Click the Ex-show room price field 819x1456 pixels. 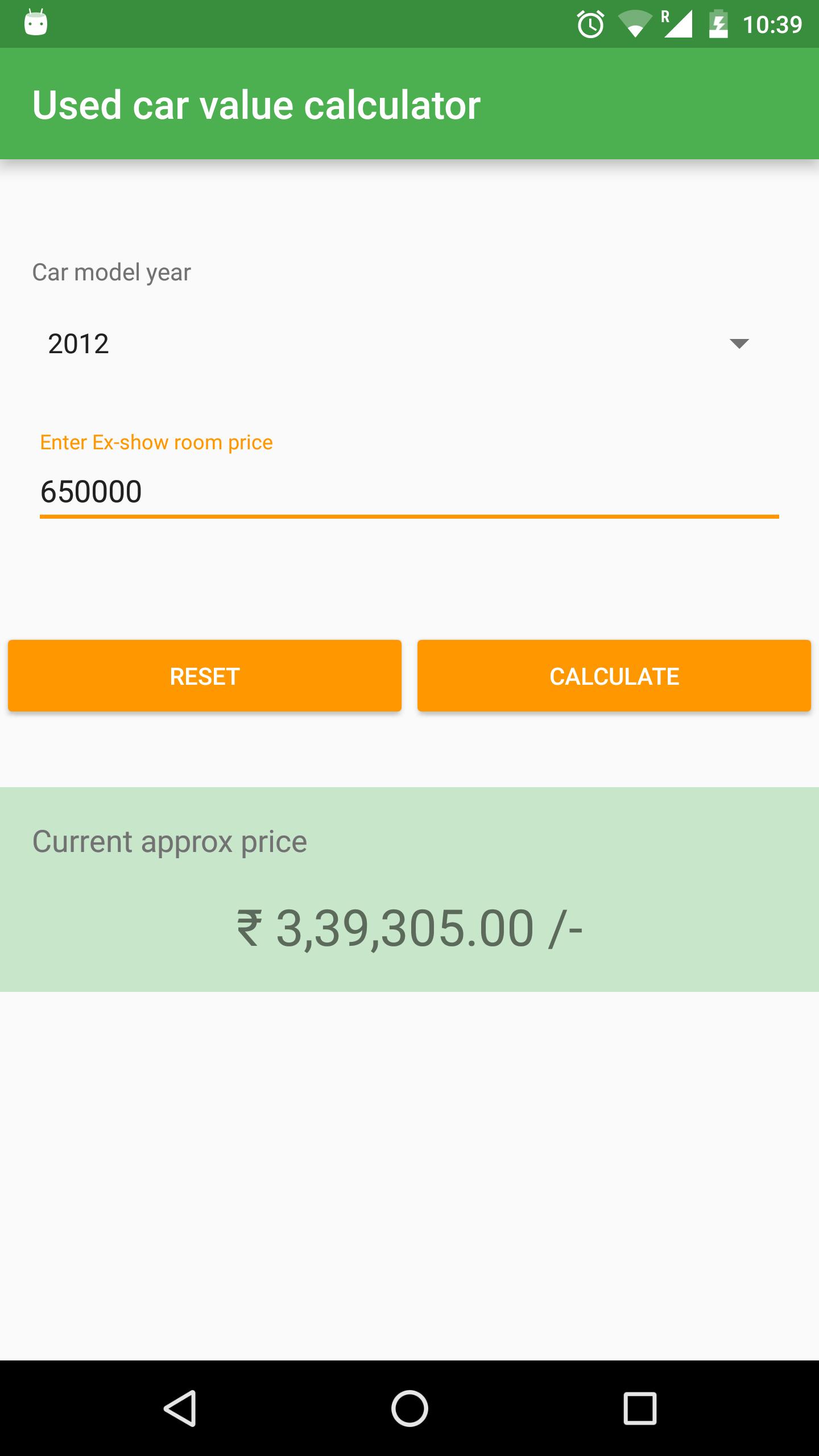[409, 493]
